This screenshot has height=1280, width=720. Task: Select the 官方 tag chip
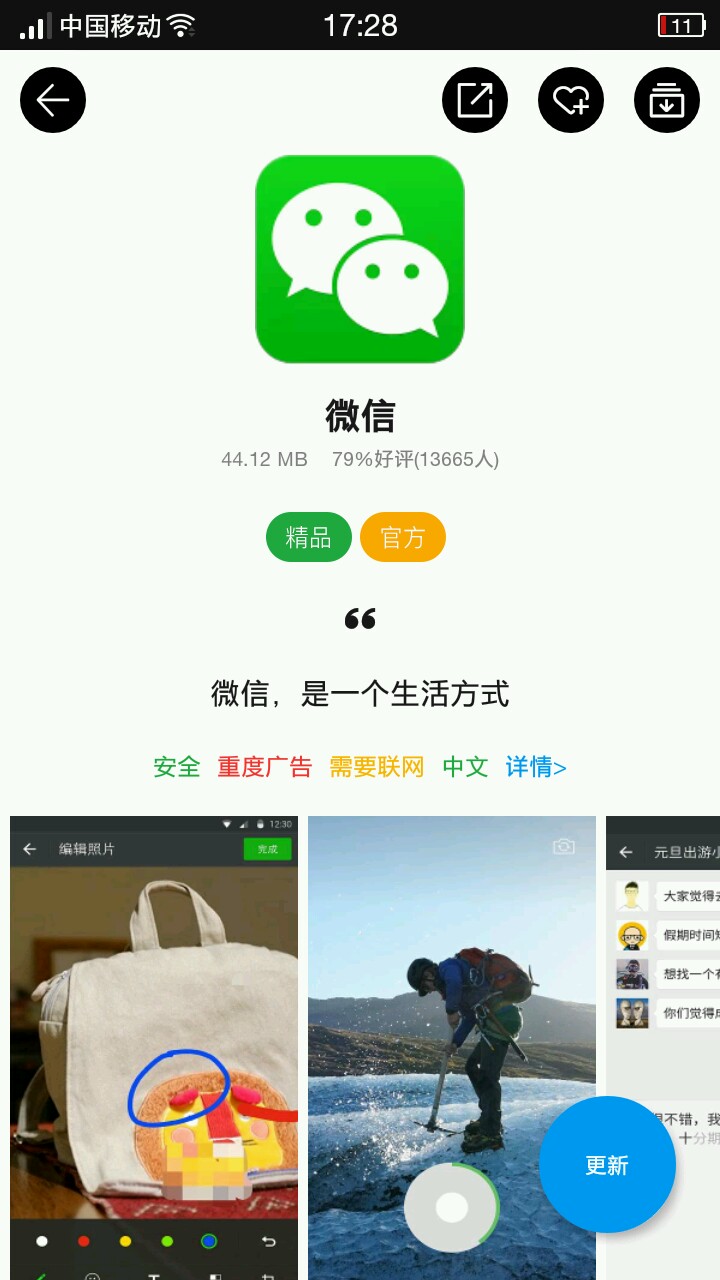tap(403, 538)
